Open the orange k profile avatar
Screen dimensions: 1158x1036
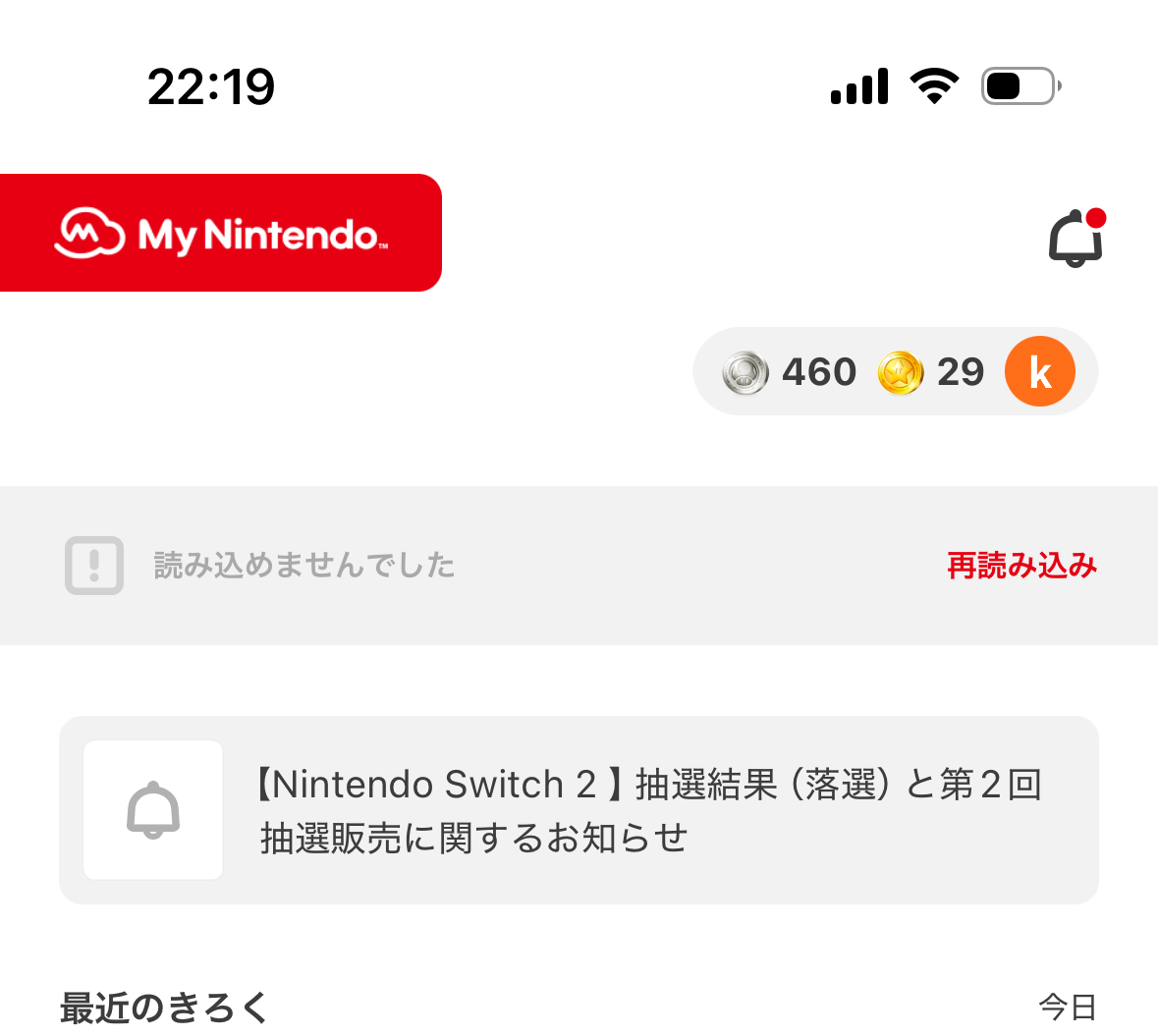pos(1039,372)
